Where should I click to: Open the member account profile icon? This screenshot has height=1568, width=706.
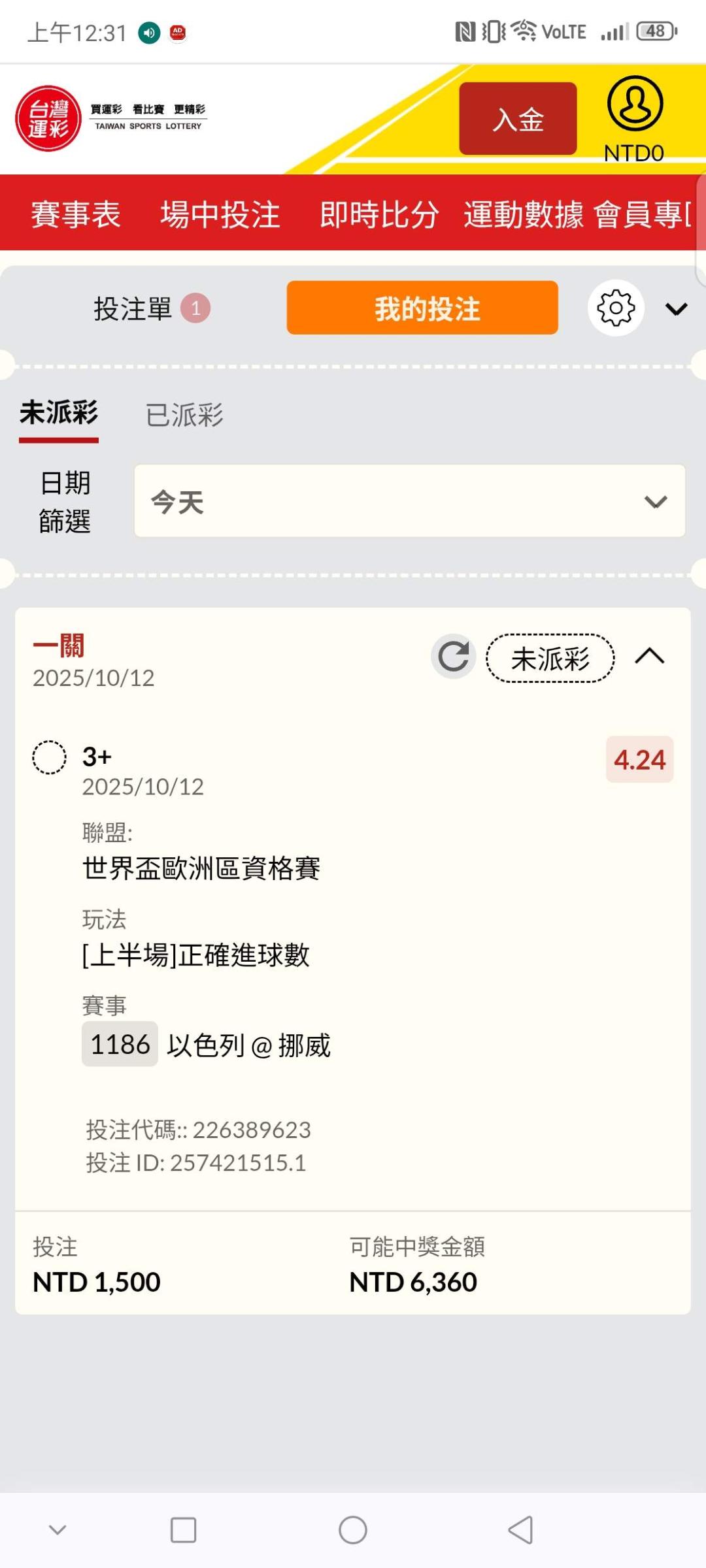[x=635, y=105]
